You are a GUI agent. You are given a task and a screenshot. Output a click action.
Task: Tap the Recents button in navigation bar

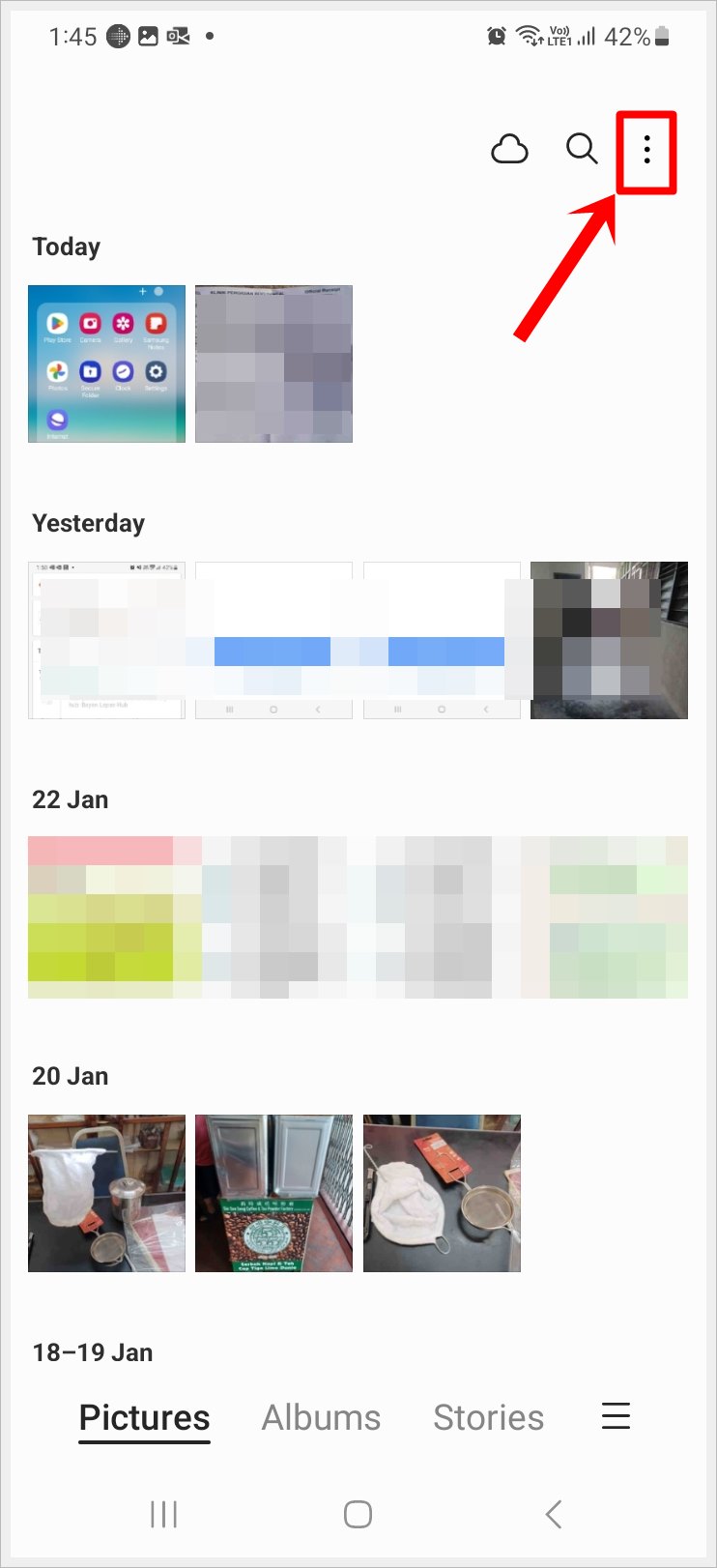pyautogui.click(x=163, y=1515)
